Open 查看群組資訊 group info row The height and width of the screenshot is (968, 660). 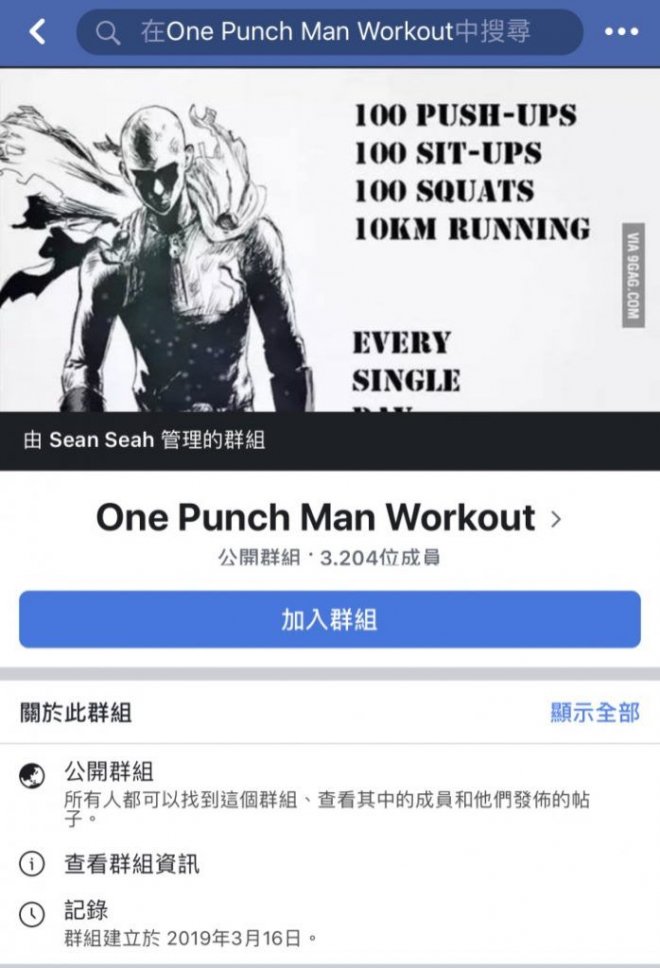point(131,863)
